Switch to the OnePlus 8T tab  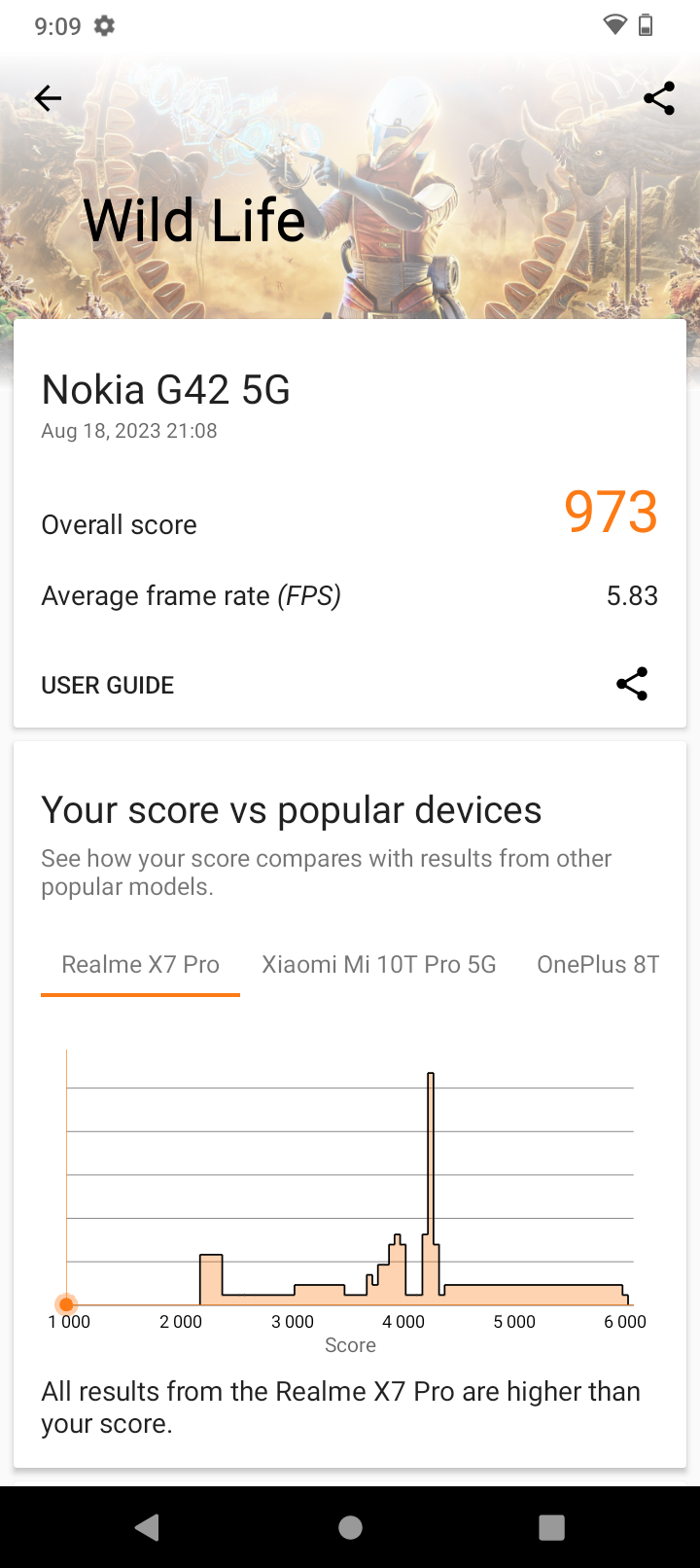tap(599, 965)
